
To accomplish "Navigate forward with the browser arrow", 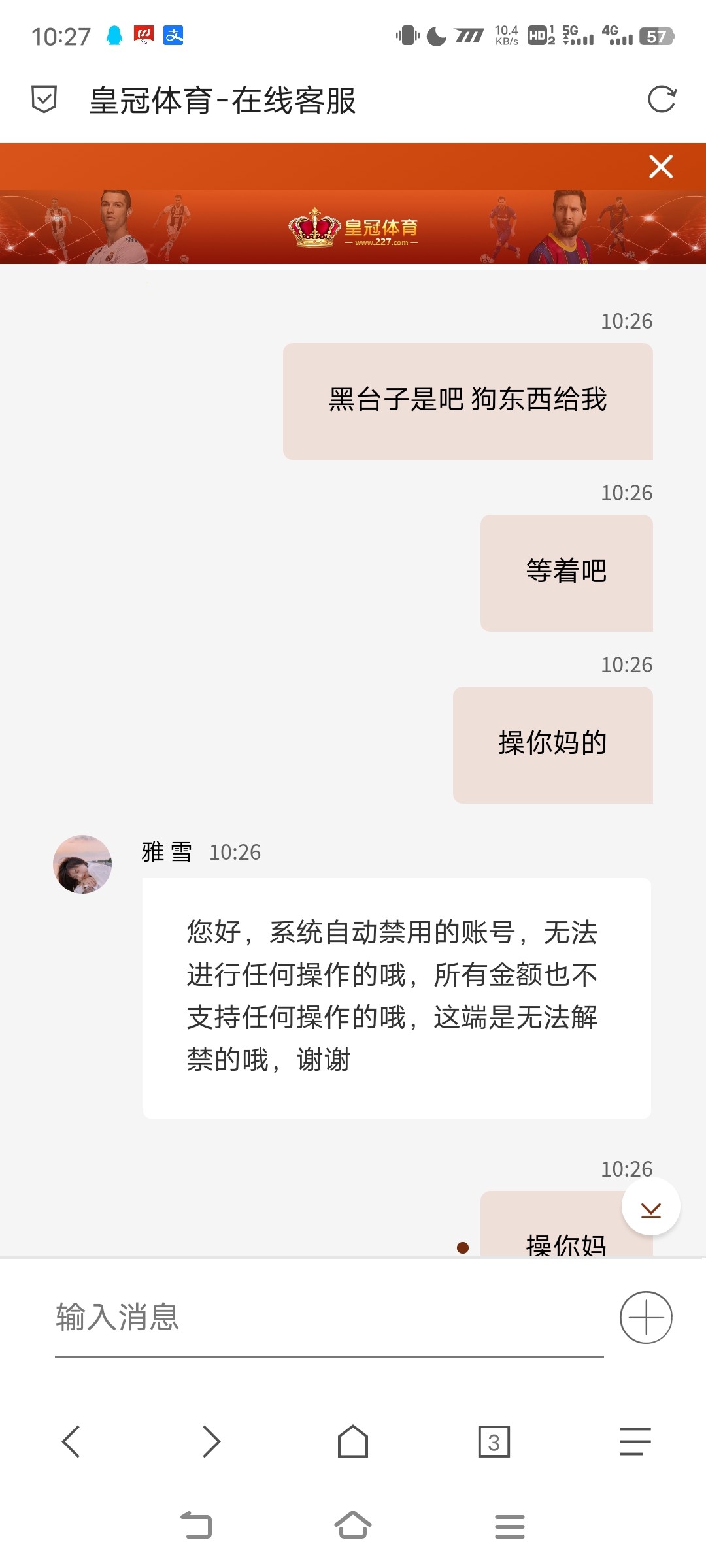I will (211, 1441).
